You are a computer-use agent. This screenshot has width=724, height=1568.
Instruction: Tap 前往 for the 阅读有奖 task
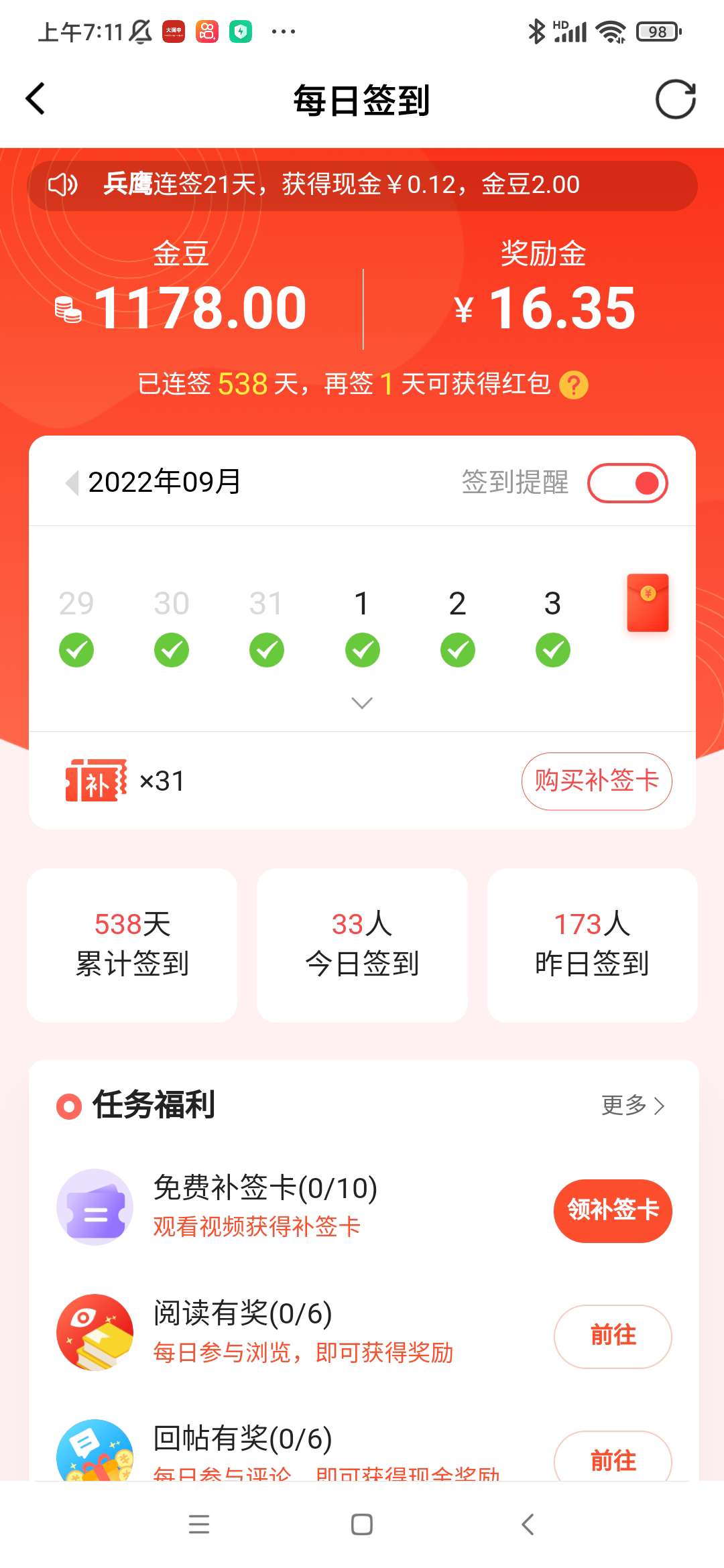(613, 1336)
